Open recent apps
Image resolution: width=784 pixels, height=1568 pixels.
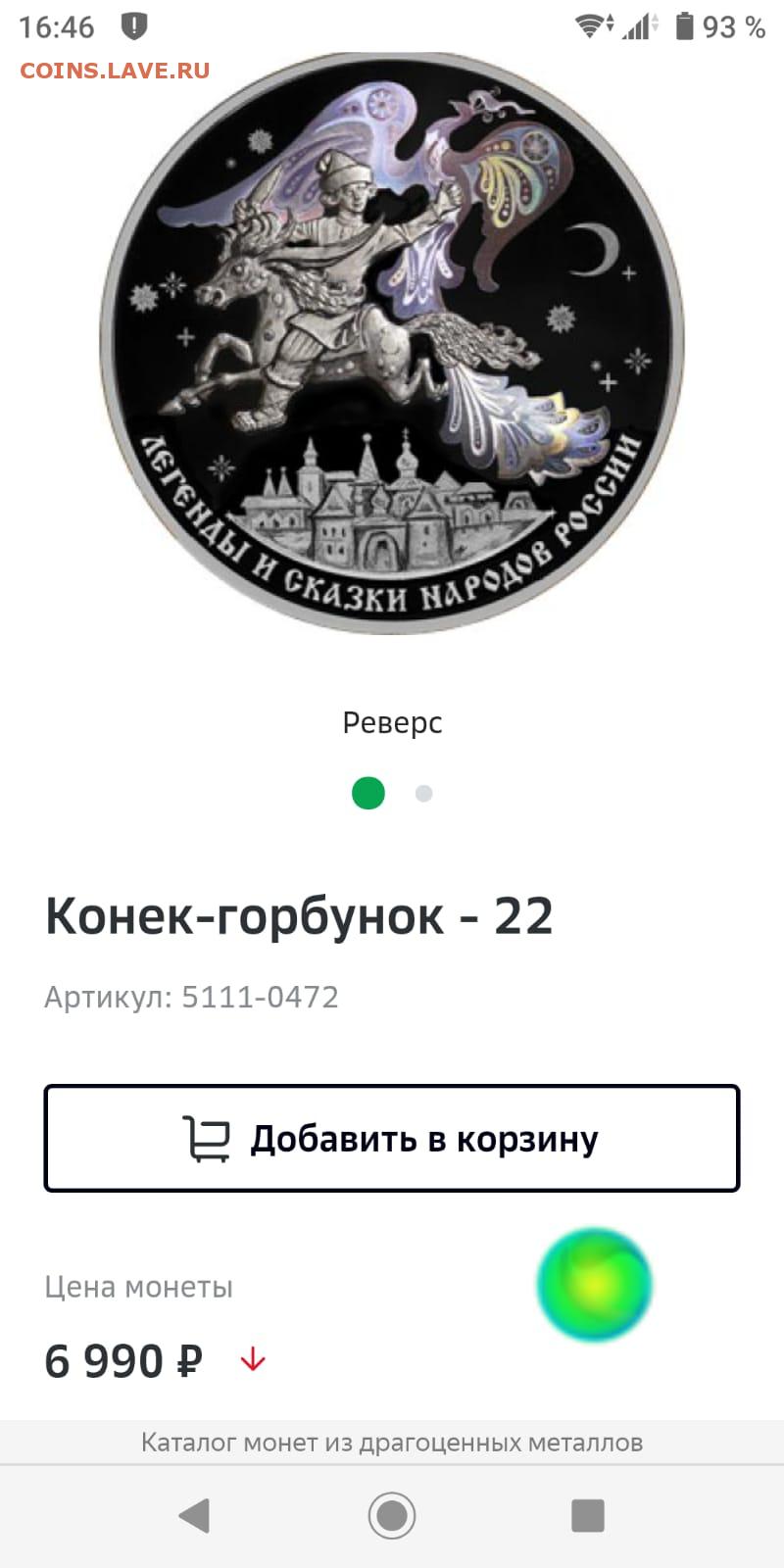pyautogui.click(x=588, y=1515)
